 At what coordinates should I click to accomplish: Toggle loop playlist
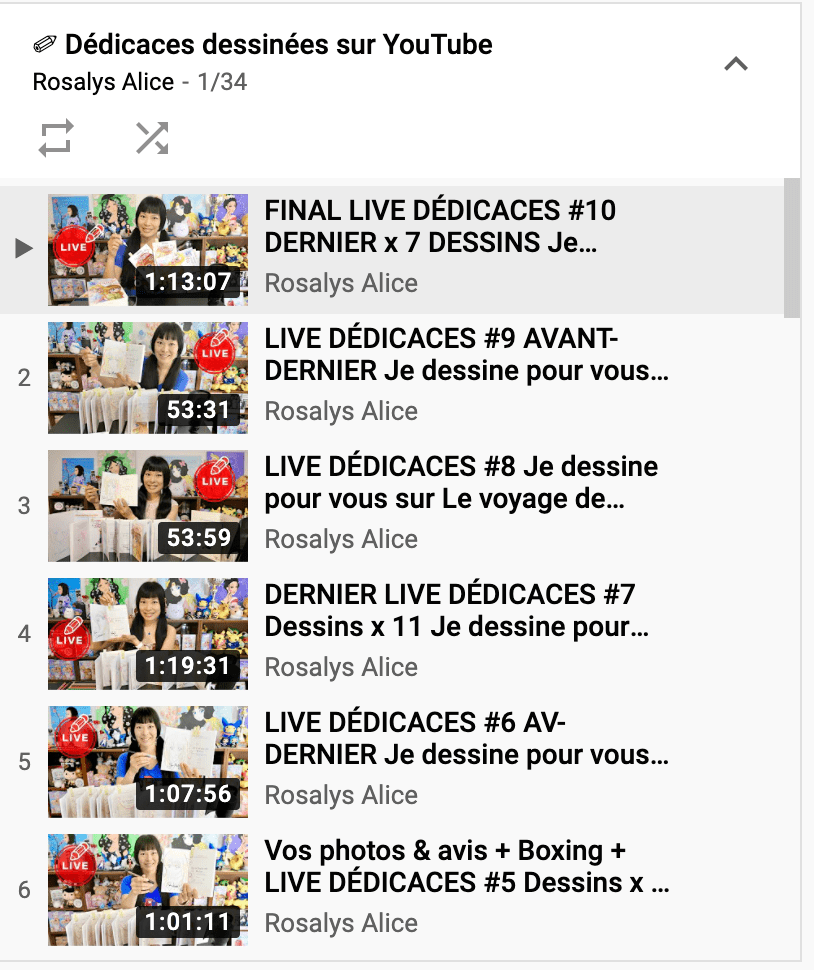point(56,138)
